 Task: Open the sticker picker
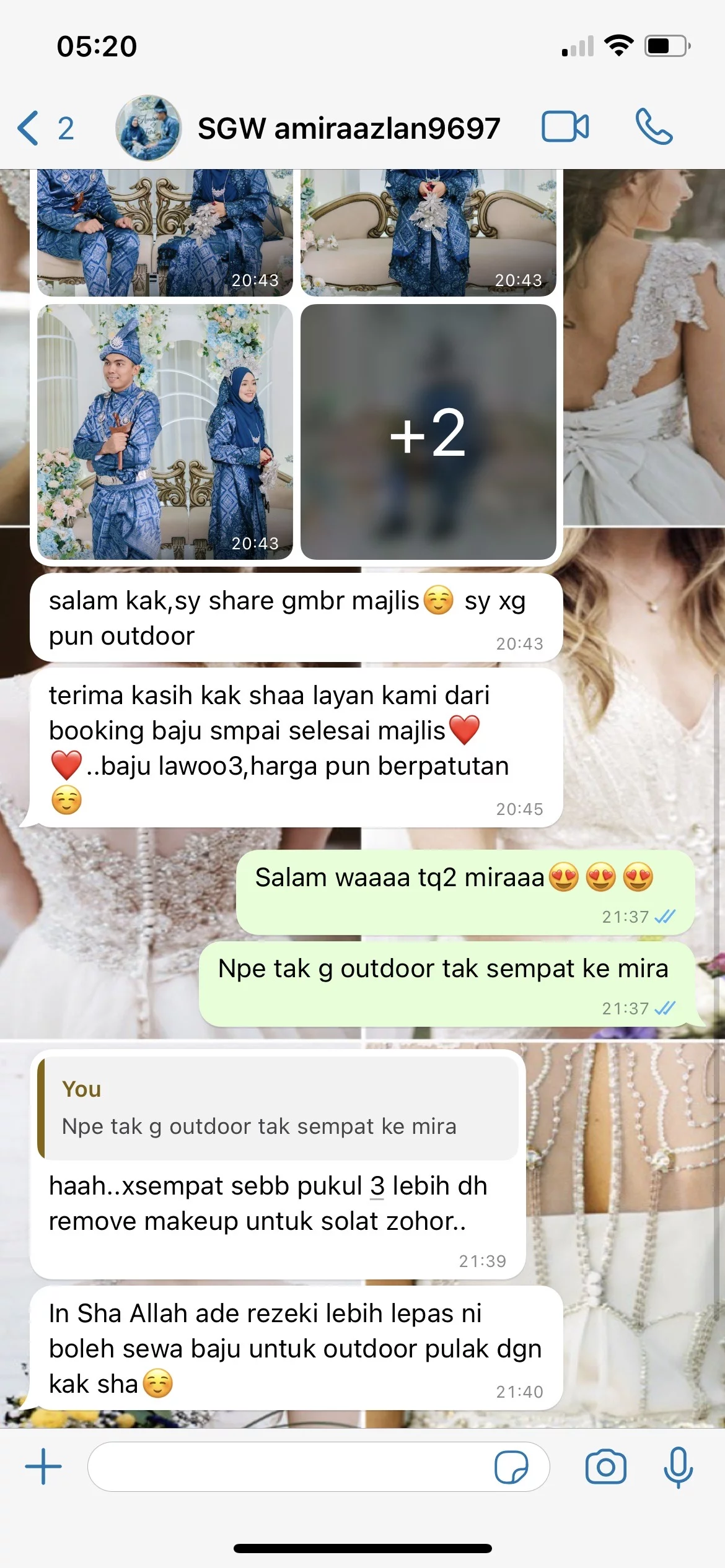coord(511,1466)
